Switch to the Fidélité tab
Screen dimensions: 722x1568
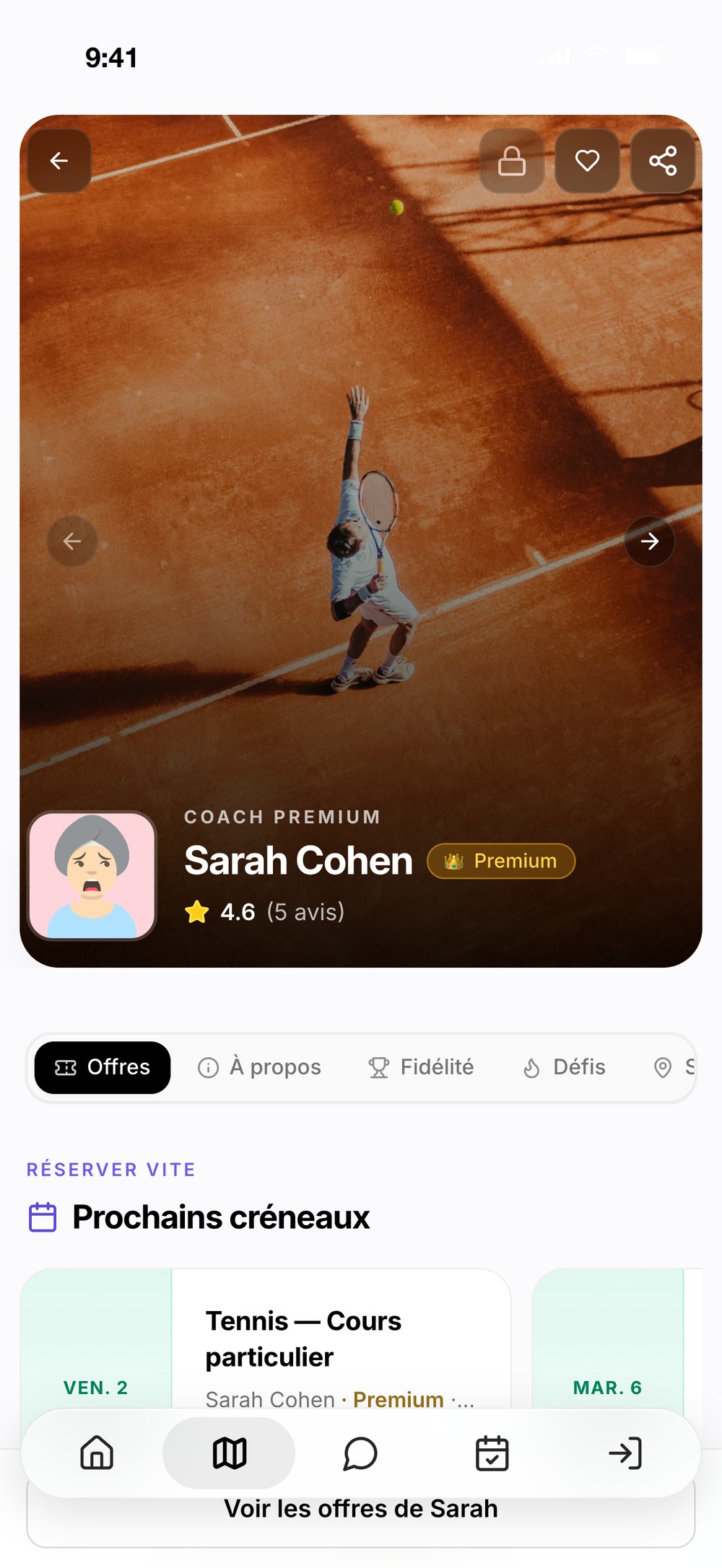click(421, 1067)
